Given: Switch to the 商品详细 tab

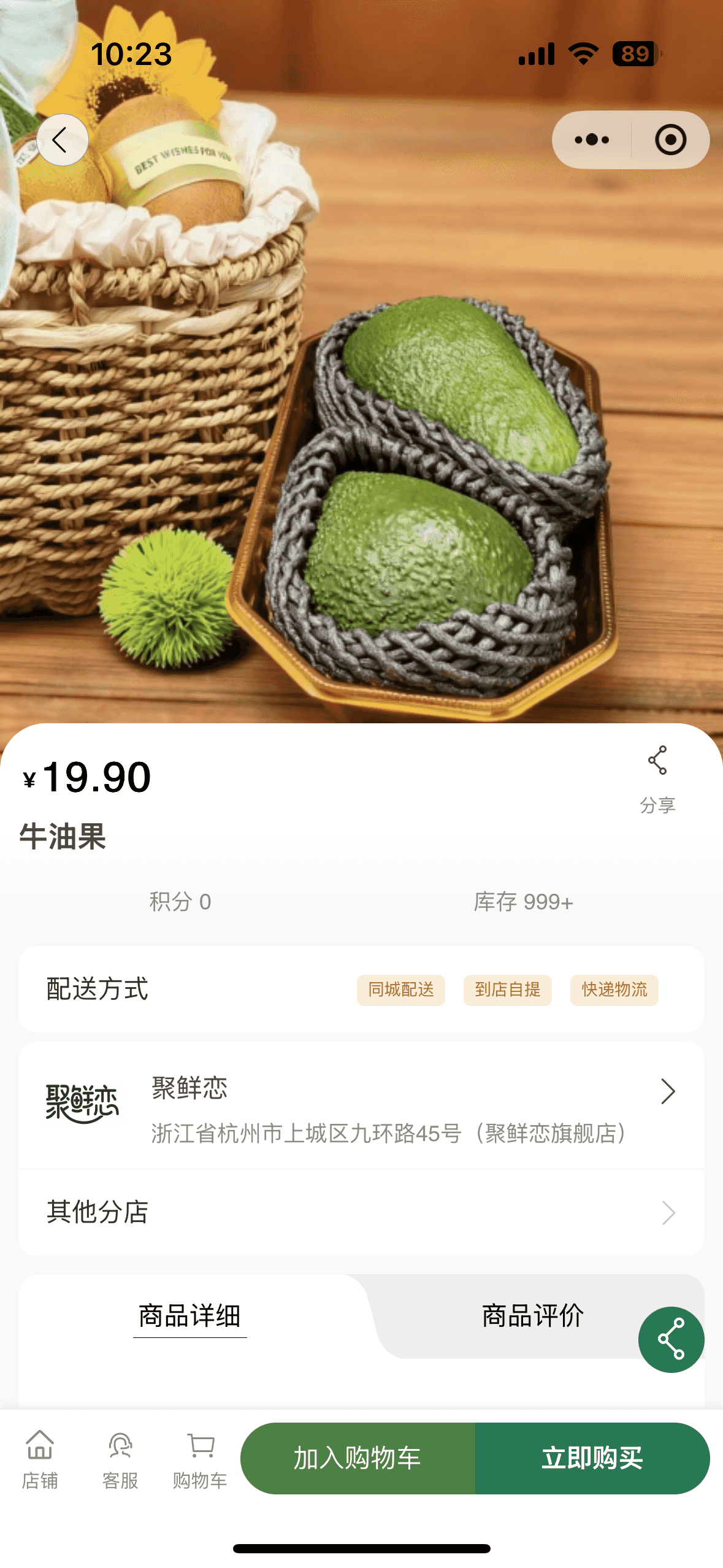Looking at the screenshot, I should tap(189, 1316).
